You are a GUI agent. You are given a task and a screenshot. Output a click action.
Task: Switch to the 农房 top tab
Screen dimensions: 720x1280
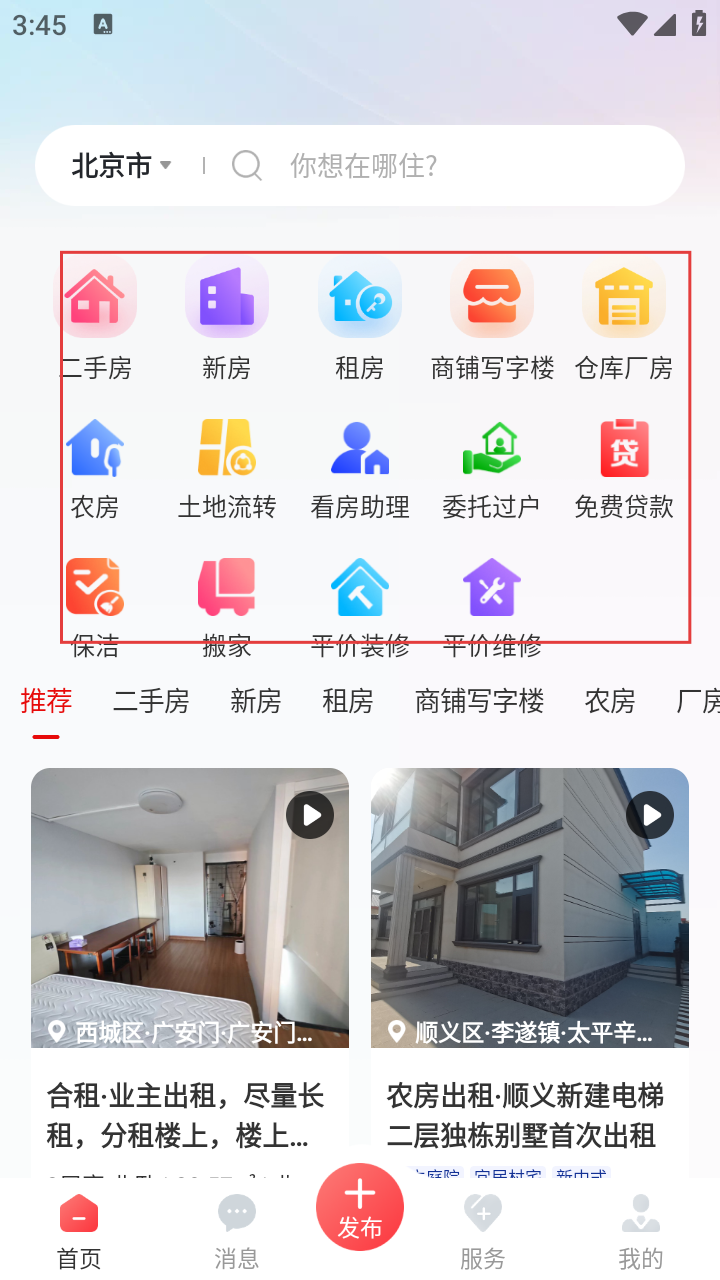click(x=609, y=702)
